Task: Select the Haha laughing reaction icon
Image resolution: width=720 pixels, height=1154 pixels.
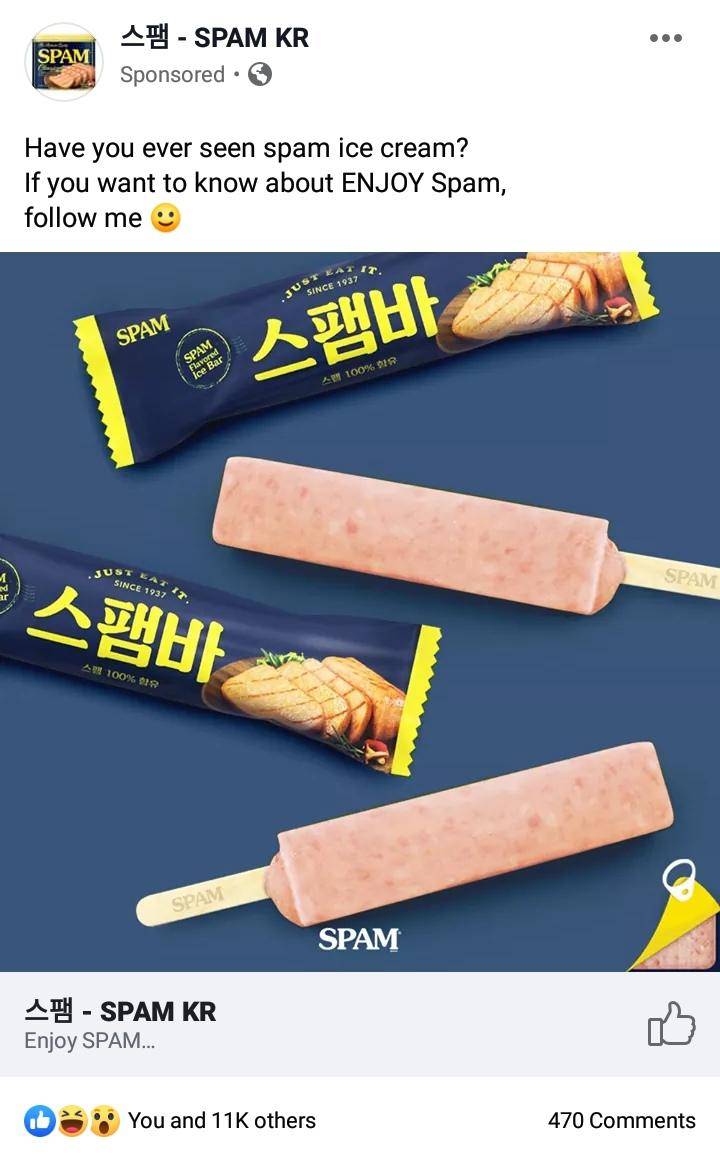Action: (72, 1122)
